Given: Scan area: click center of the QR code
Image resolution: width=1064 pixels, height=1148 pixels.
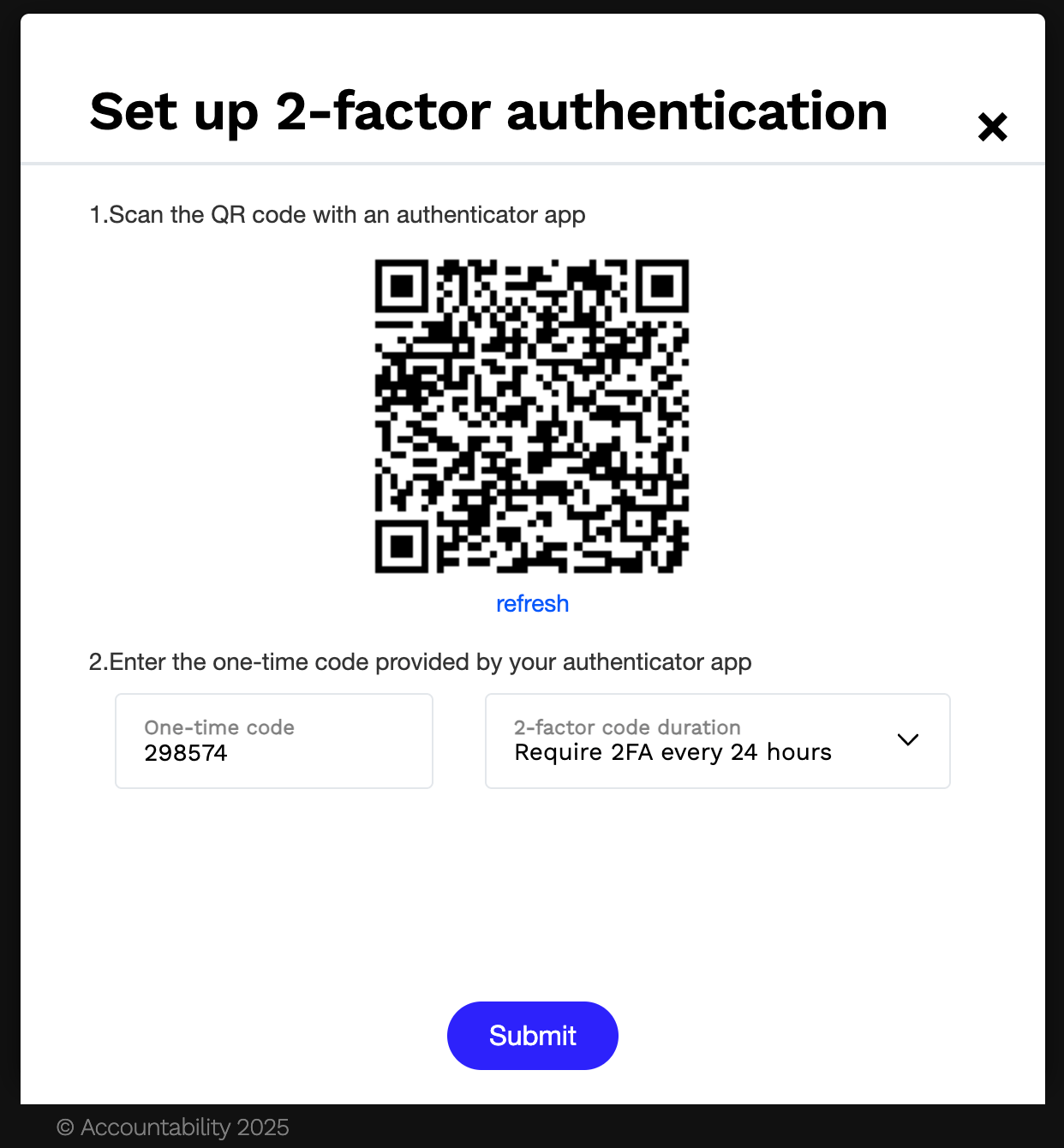Looking at the screenshot, I should (x=532, y=415).
